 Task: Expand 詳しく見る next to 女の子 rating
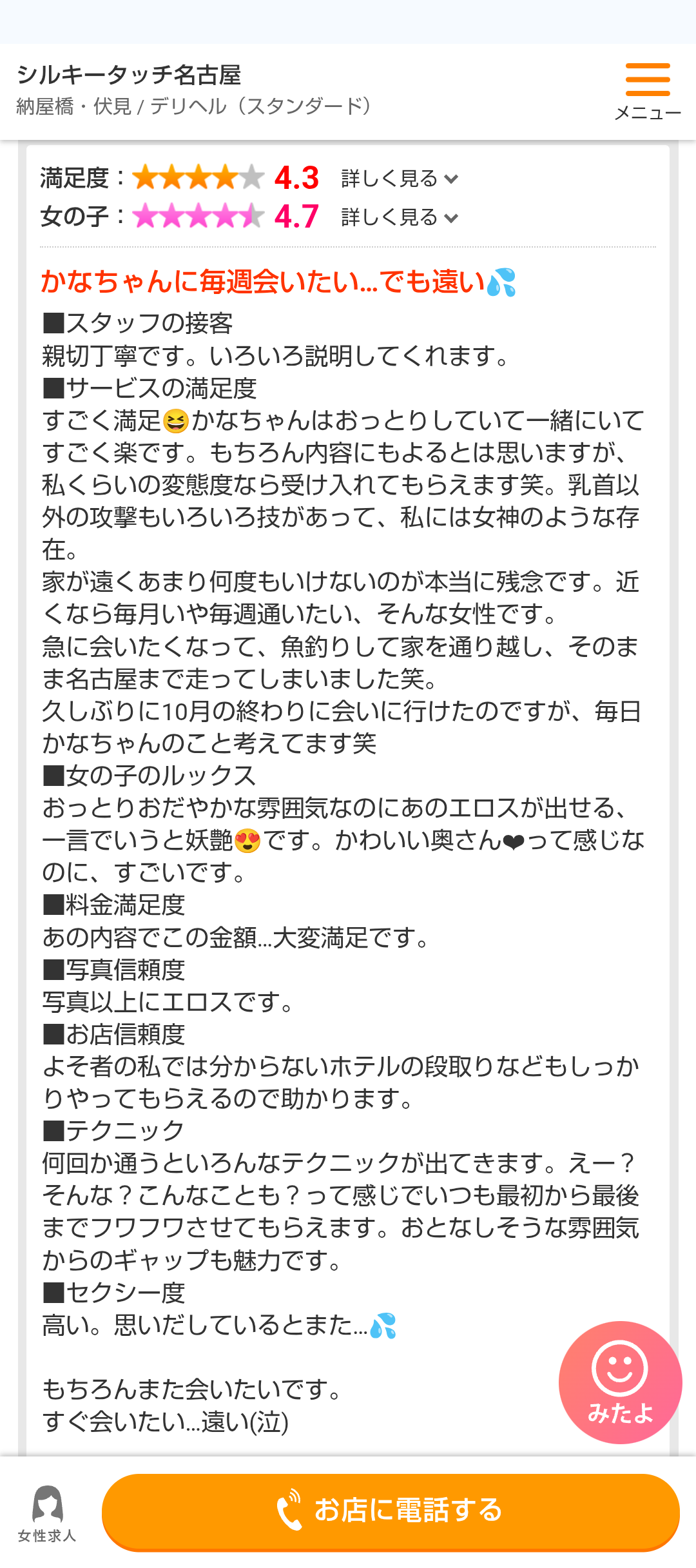click(x=399, y=217)
